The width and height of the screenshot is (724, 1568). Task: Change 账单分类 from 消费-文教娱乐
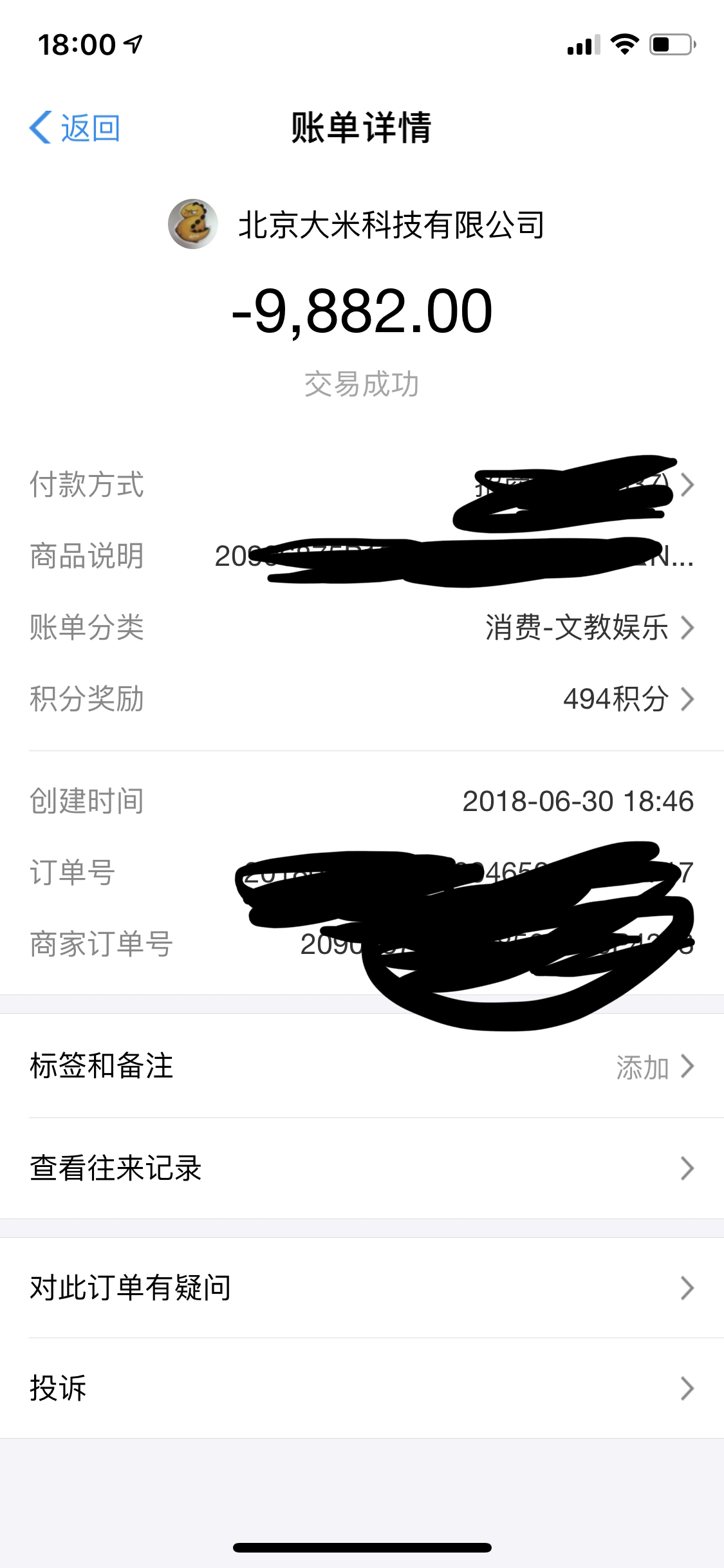[589, 628]
